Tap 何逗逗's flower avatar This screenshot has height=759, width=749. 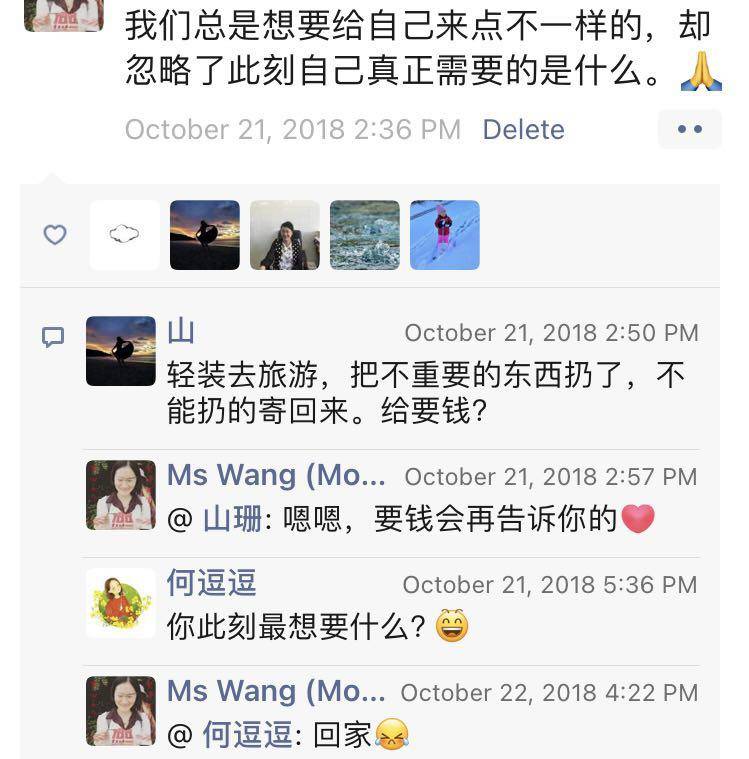[121, 603]
